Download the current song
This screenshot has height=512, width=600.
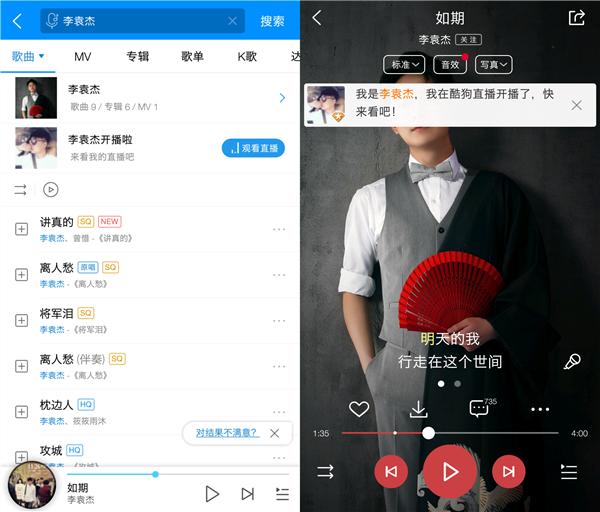pos(418,409)
